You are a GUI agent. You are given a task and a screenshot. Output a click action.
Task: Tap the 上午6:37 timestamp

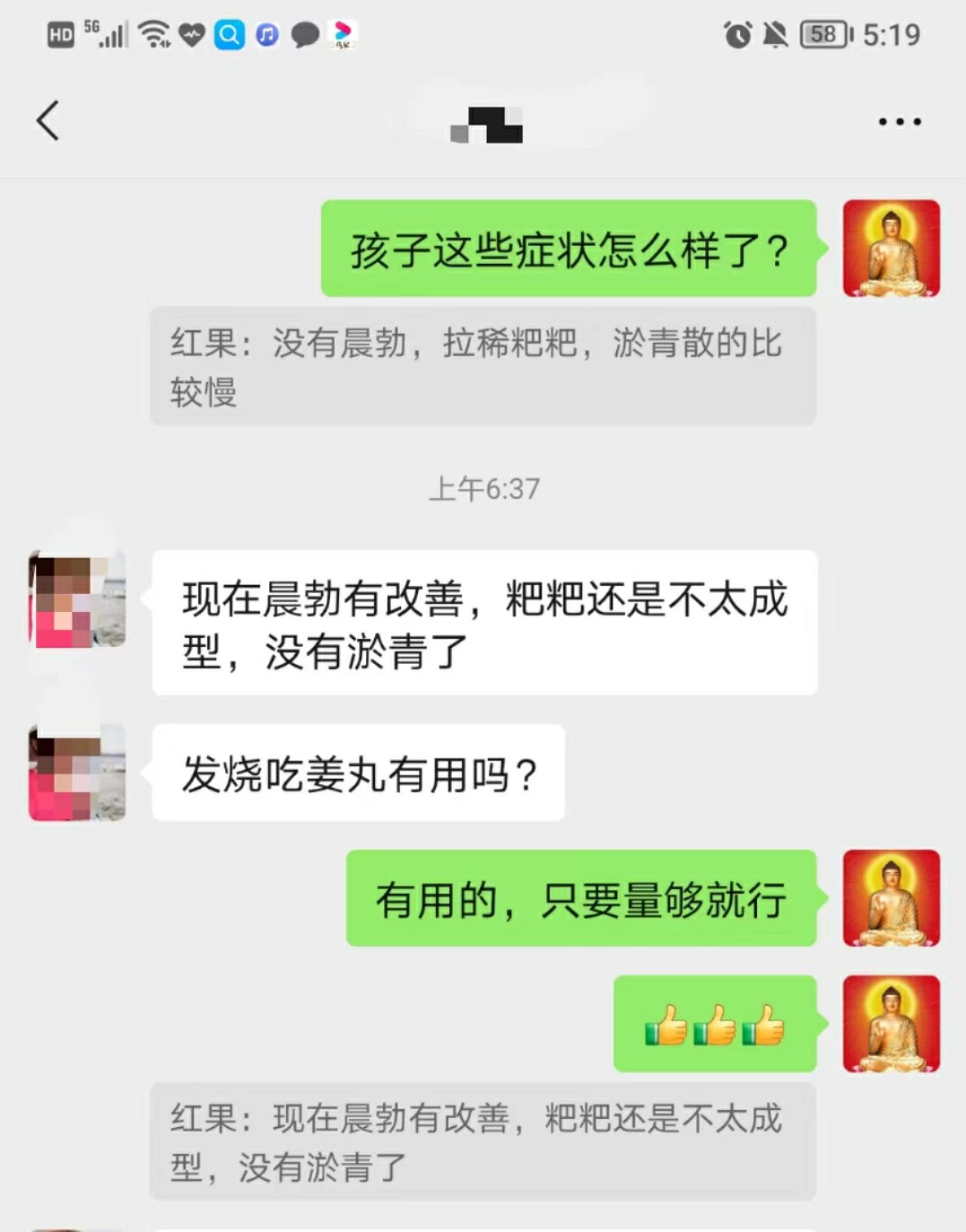(484, 489)
